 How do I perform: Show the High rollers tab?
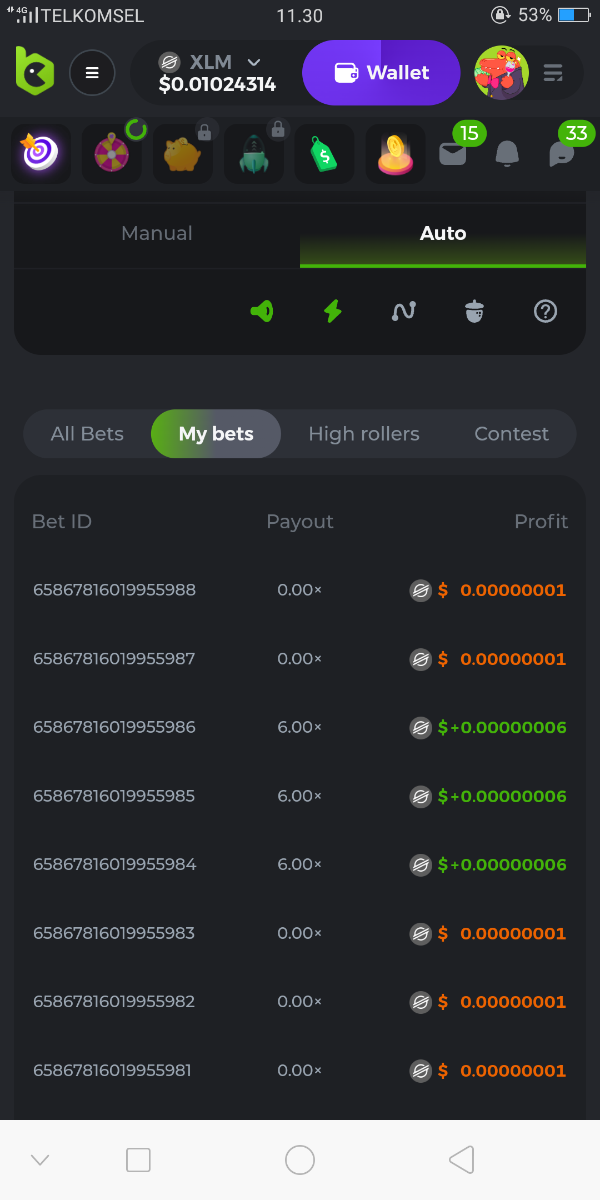(x=364, y=434)
